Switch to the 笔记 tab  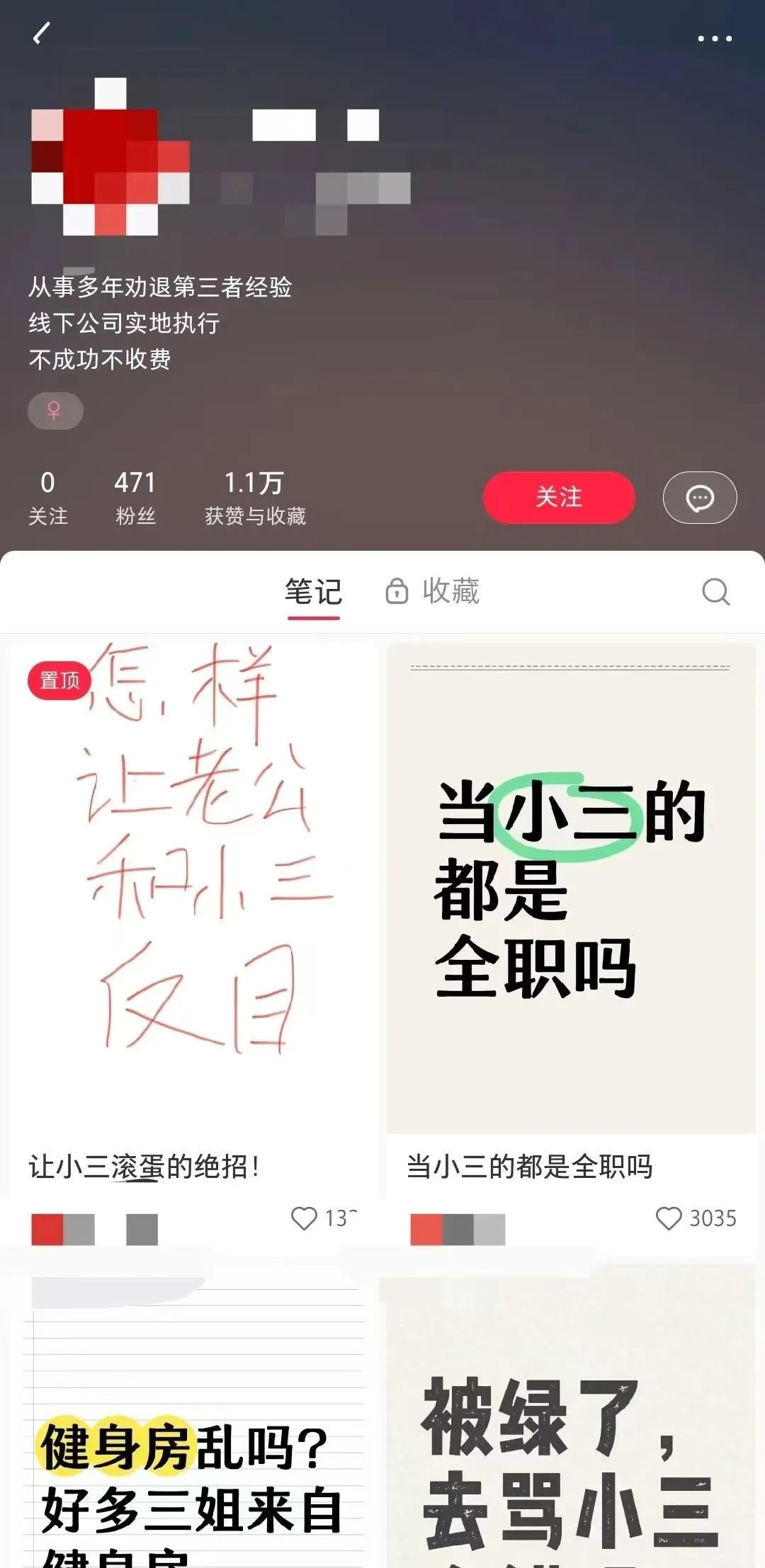coord(313,592)
